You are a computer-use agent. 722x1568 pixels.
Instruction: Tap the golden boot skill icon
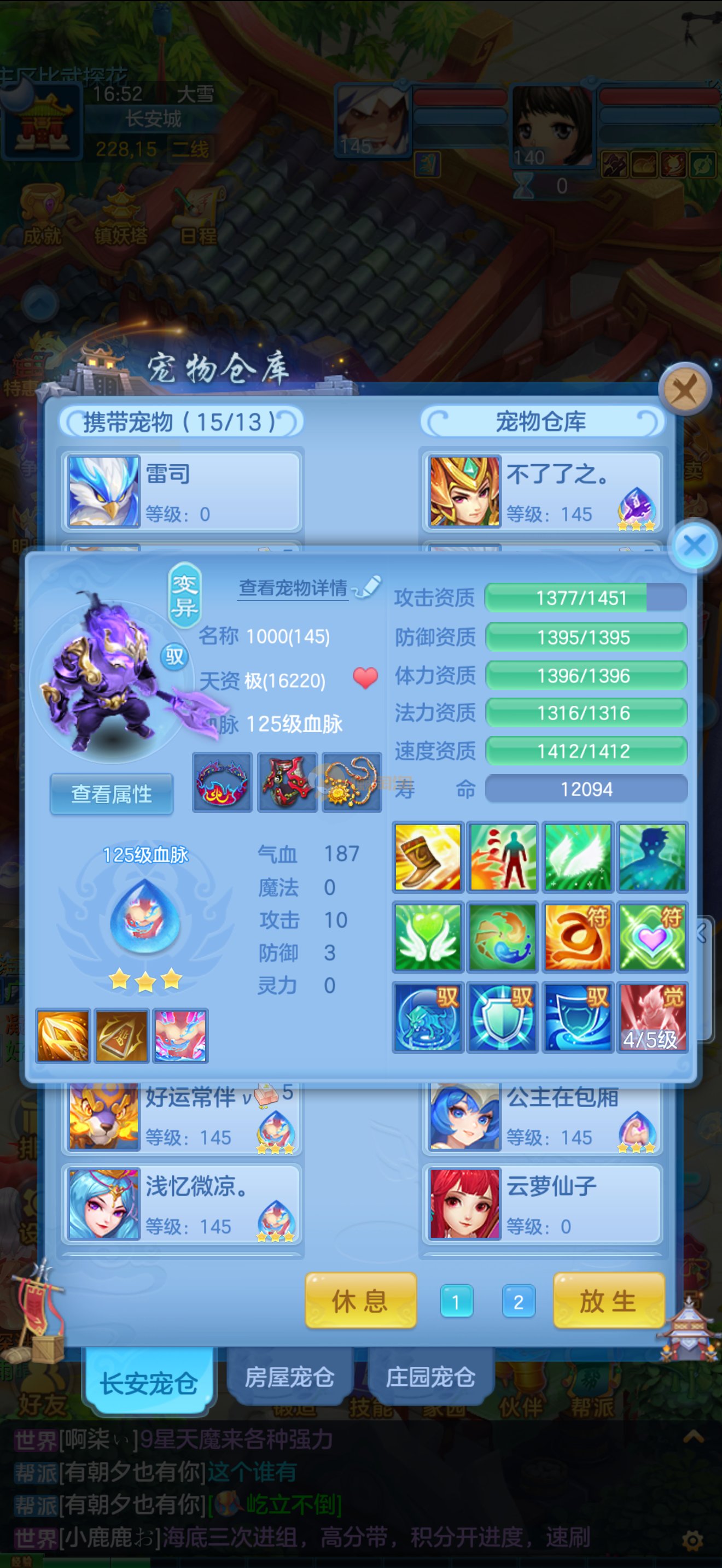click(428, 856)
